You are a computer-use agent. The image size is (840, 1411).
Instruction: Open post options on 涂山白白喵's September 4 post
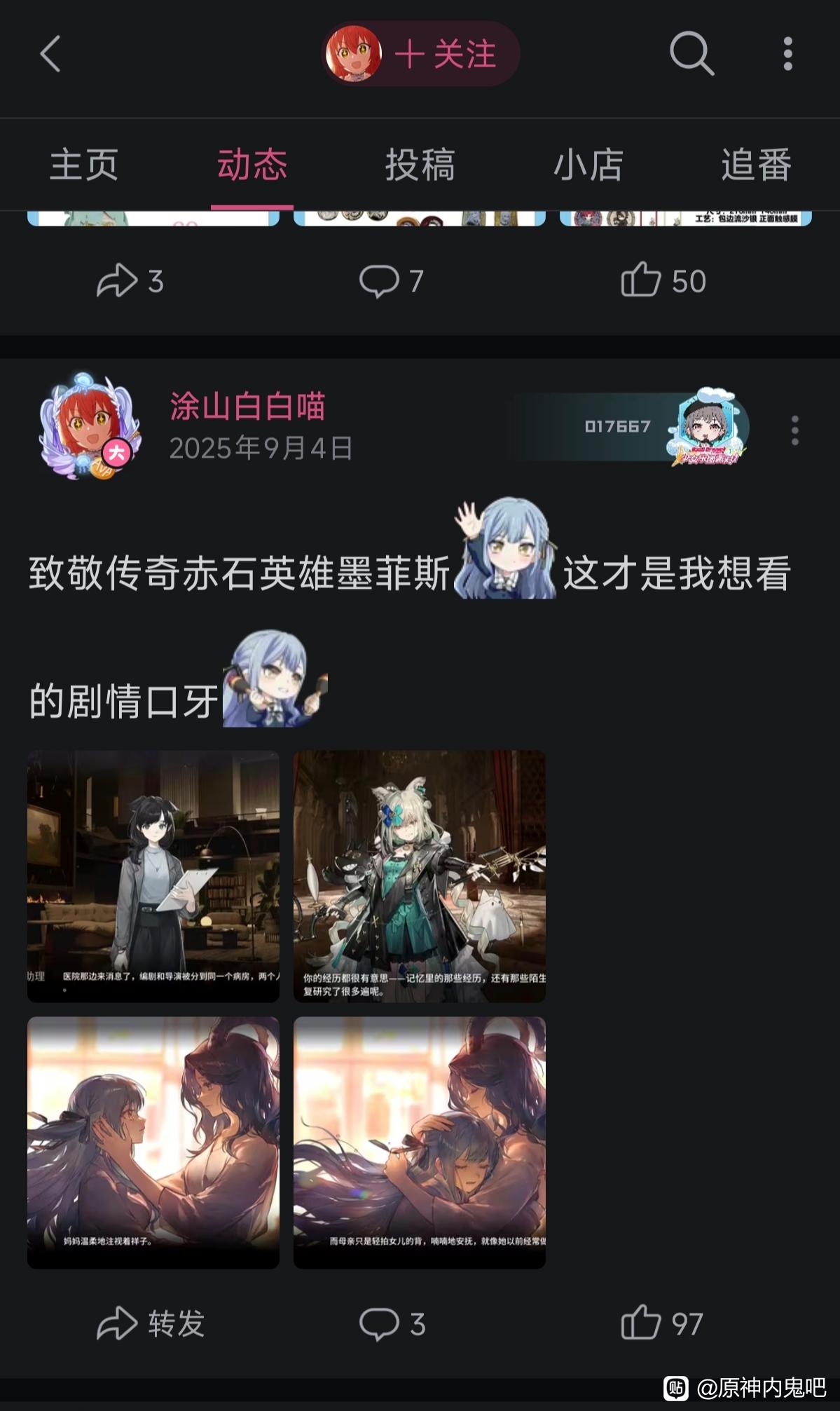(794, 430)
